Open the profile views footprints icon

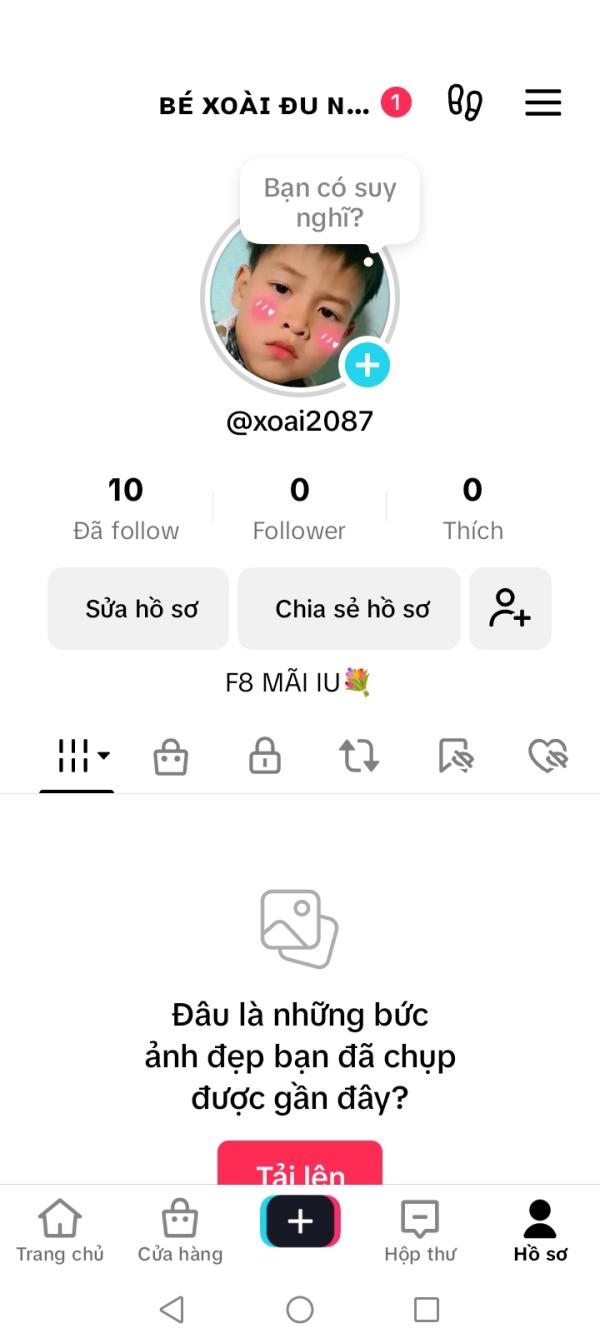point(465,102)
